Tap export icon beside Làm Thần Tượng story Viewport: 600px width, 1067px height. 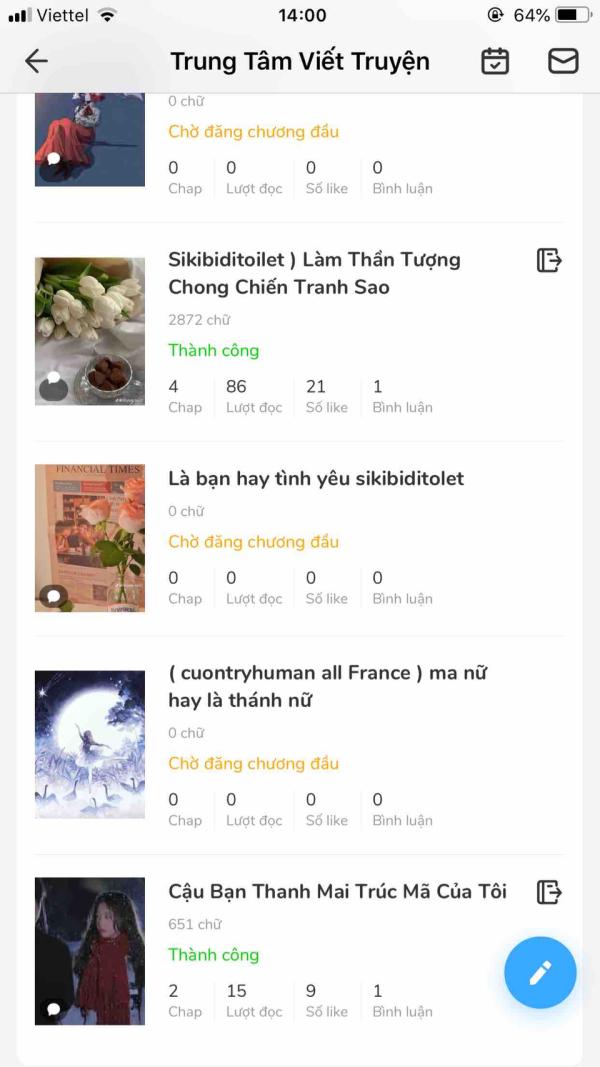coord(549,260)
